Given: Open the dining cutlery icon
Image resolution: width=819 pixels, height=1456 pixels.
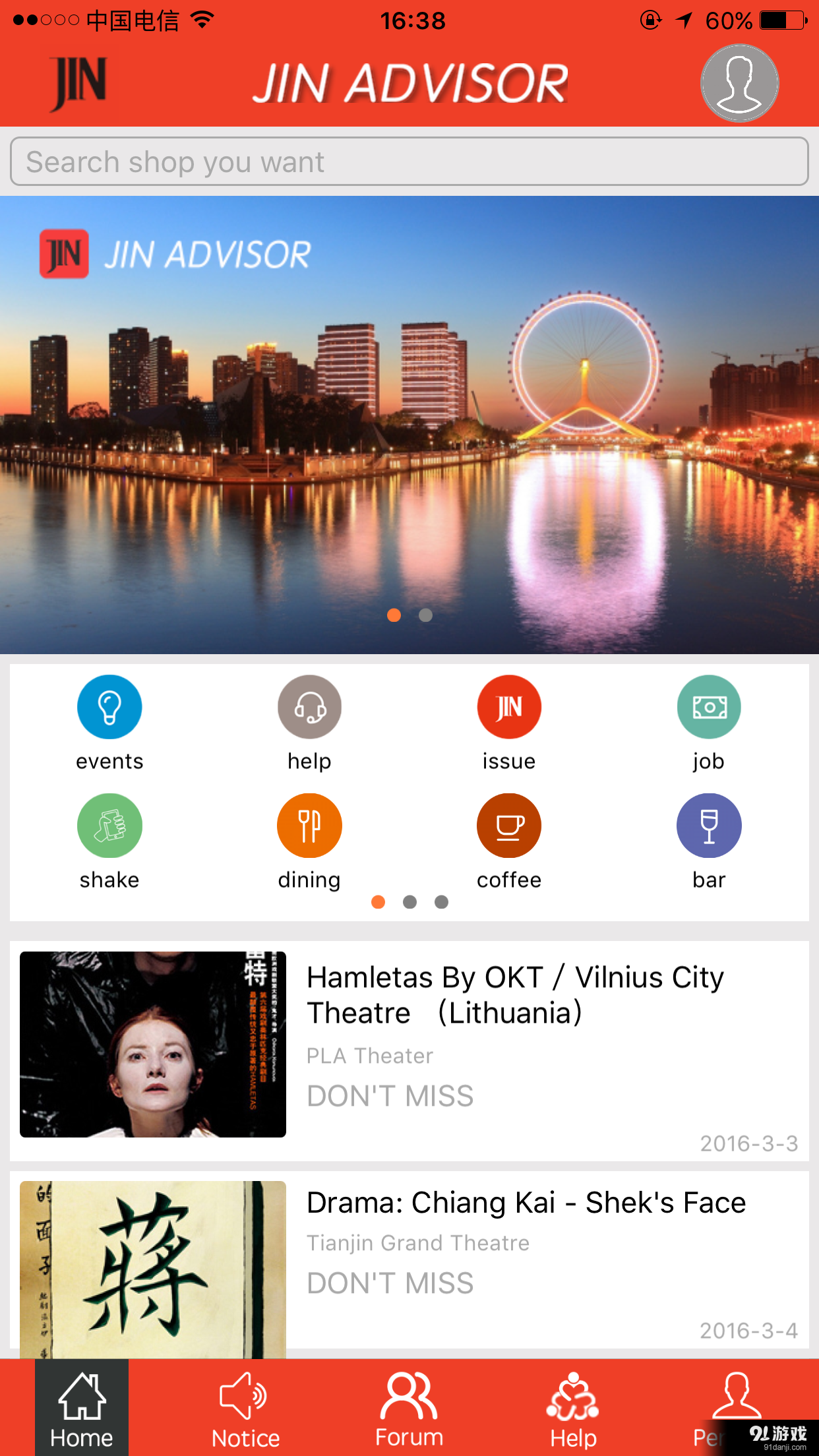Looking at the screenshot, I should (x=309, y=825).
